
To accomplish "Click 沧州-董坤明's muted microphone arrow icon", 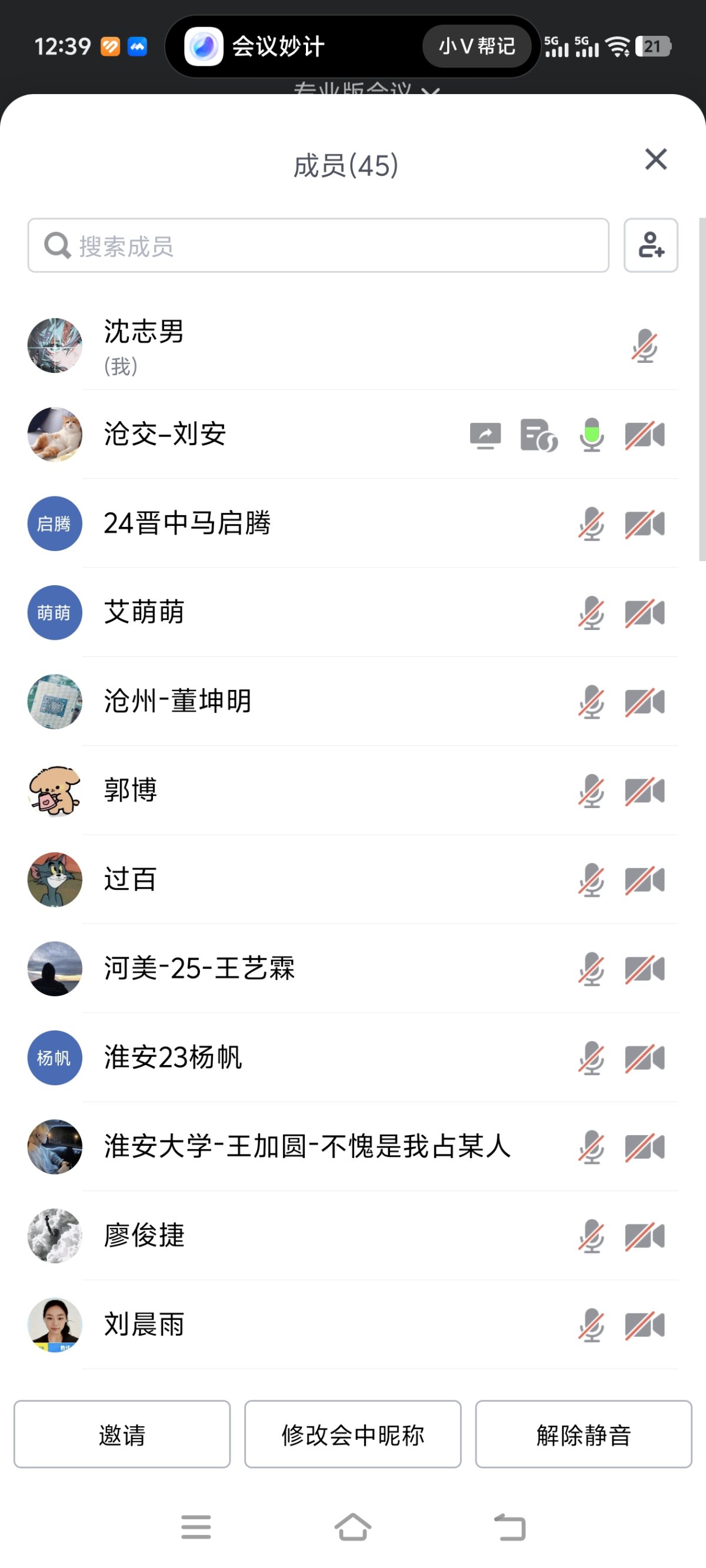I will click(x=590, y=702).
